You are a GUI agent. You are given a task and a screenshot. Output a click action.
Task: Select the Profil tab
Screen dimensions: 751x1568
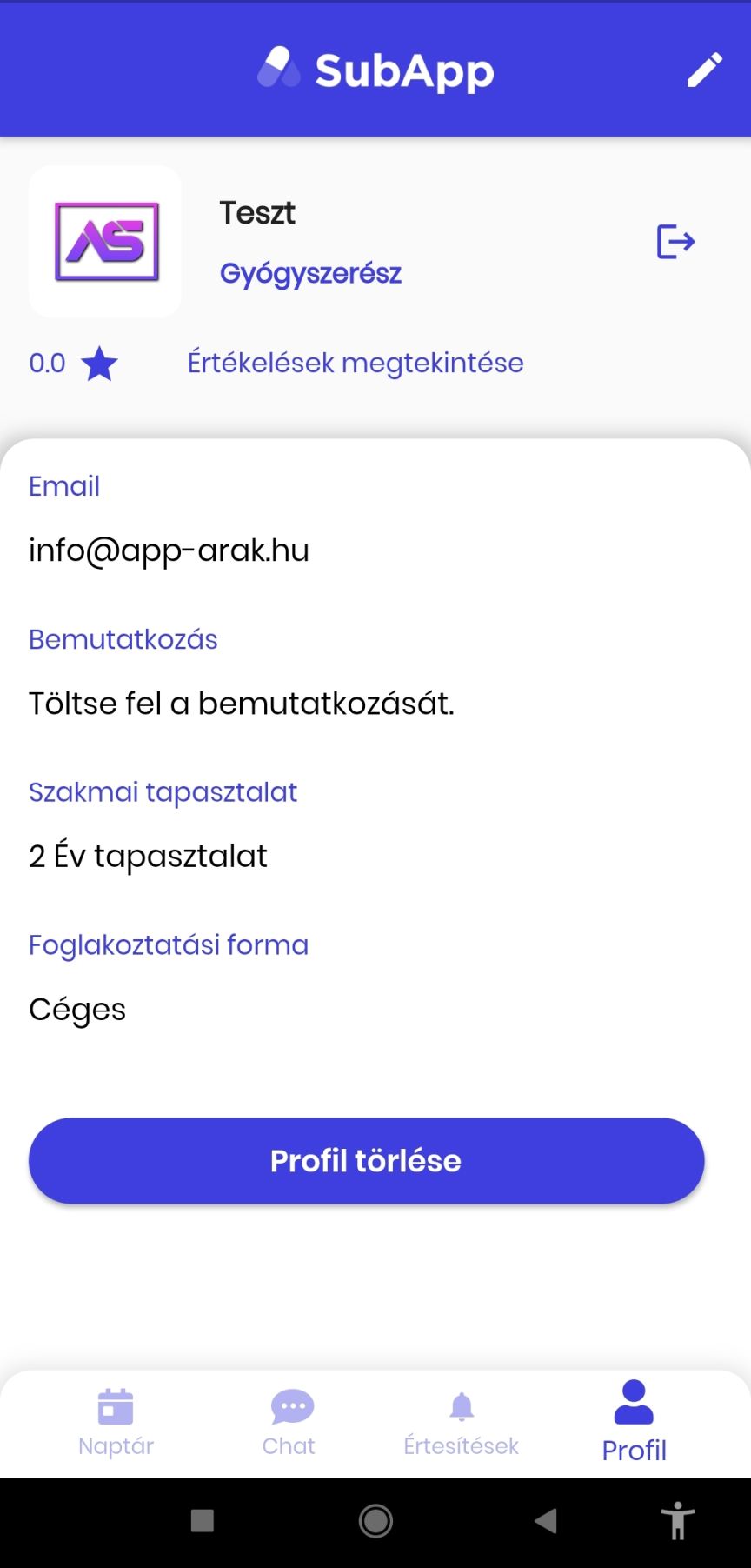[634, 1423]
